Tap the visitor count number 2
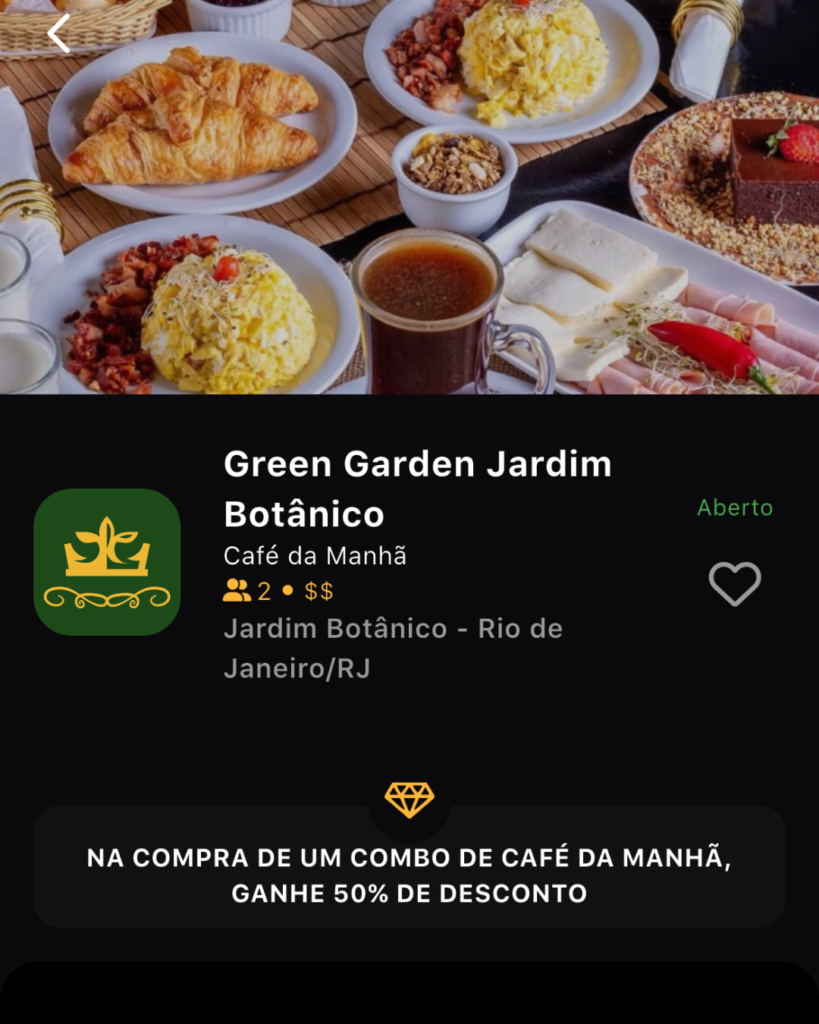The height and width of the screenshot is (1024, 819). [263, 590]
